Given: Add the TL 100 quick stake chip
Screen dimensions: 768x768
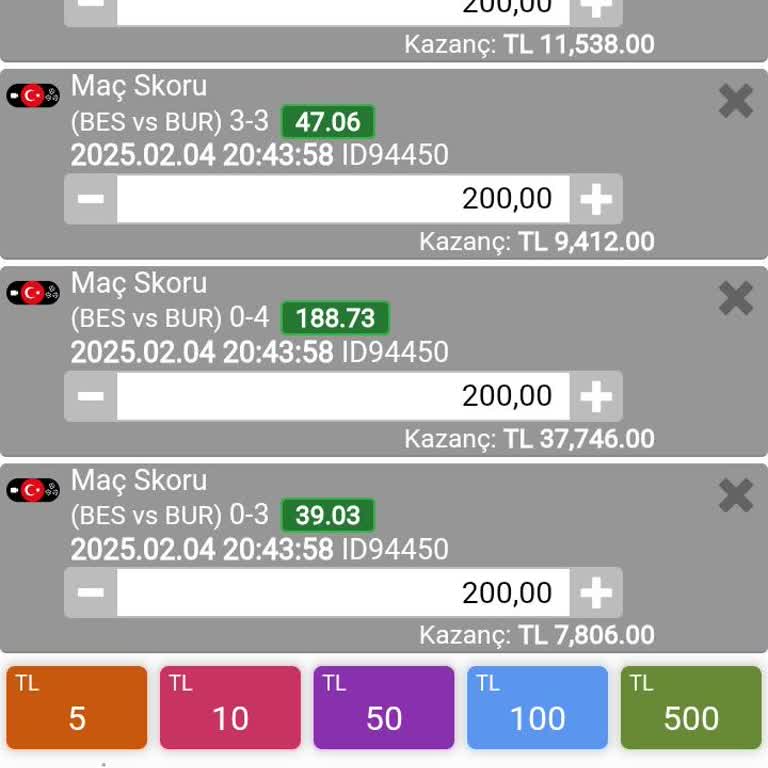Looking at the screenshot, I should [x=537, y=707].
